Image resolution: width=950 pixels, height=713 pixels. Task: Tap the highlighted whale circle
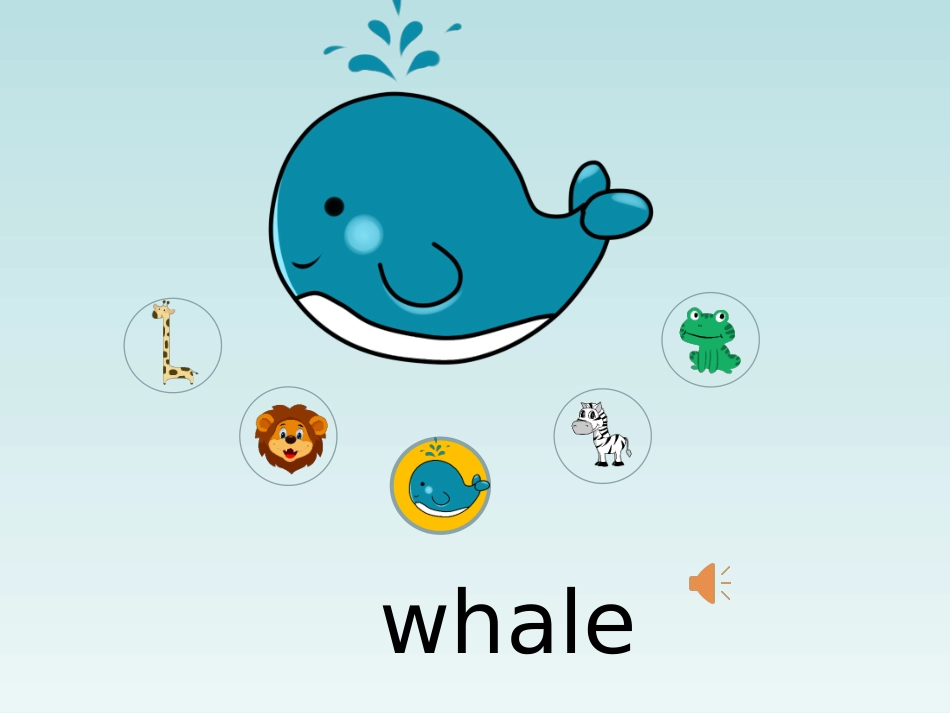(440, 485)
